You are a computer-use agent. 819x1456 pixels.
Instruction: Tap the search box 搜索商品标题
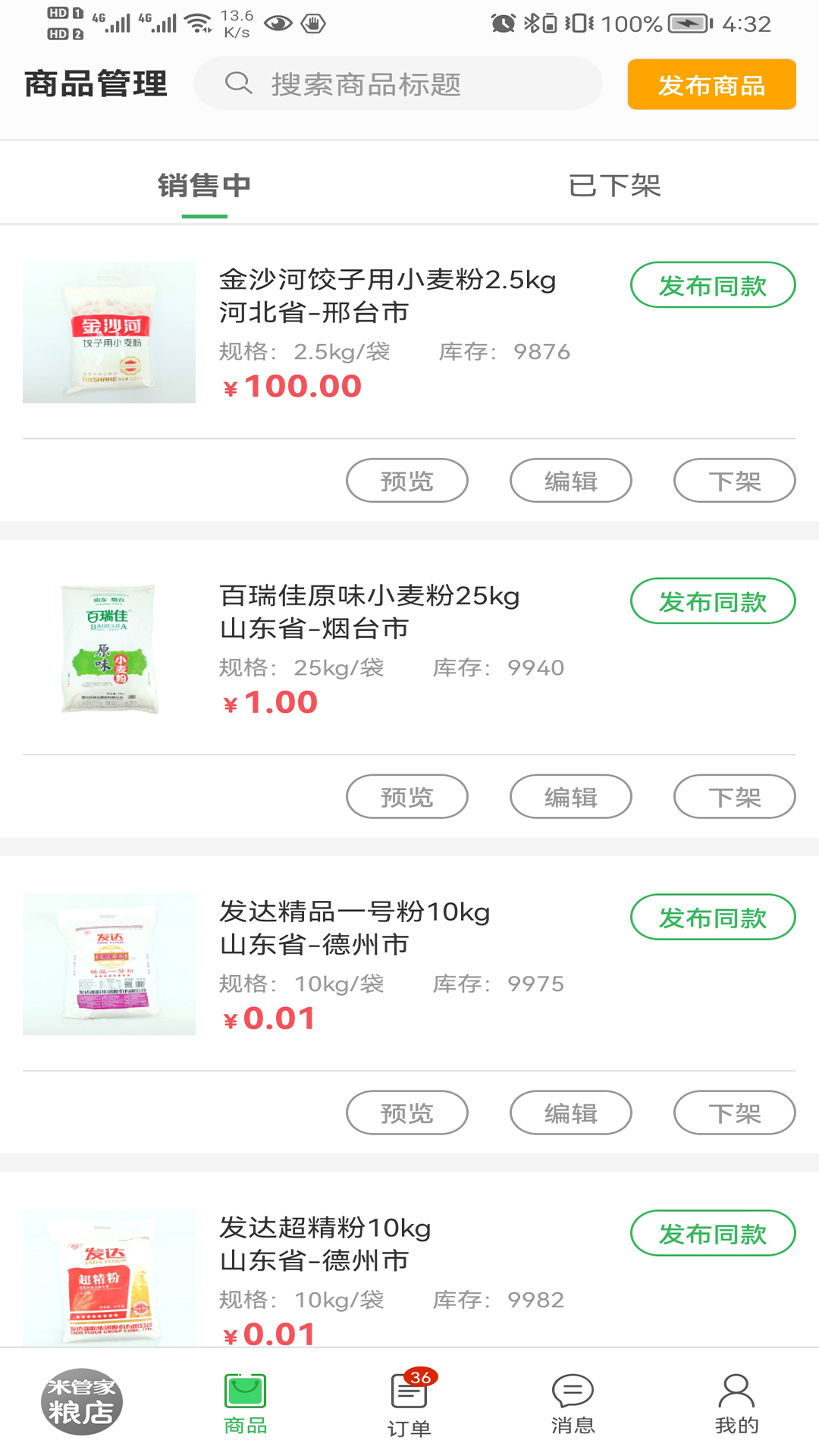tap(397, 83)
